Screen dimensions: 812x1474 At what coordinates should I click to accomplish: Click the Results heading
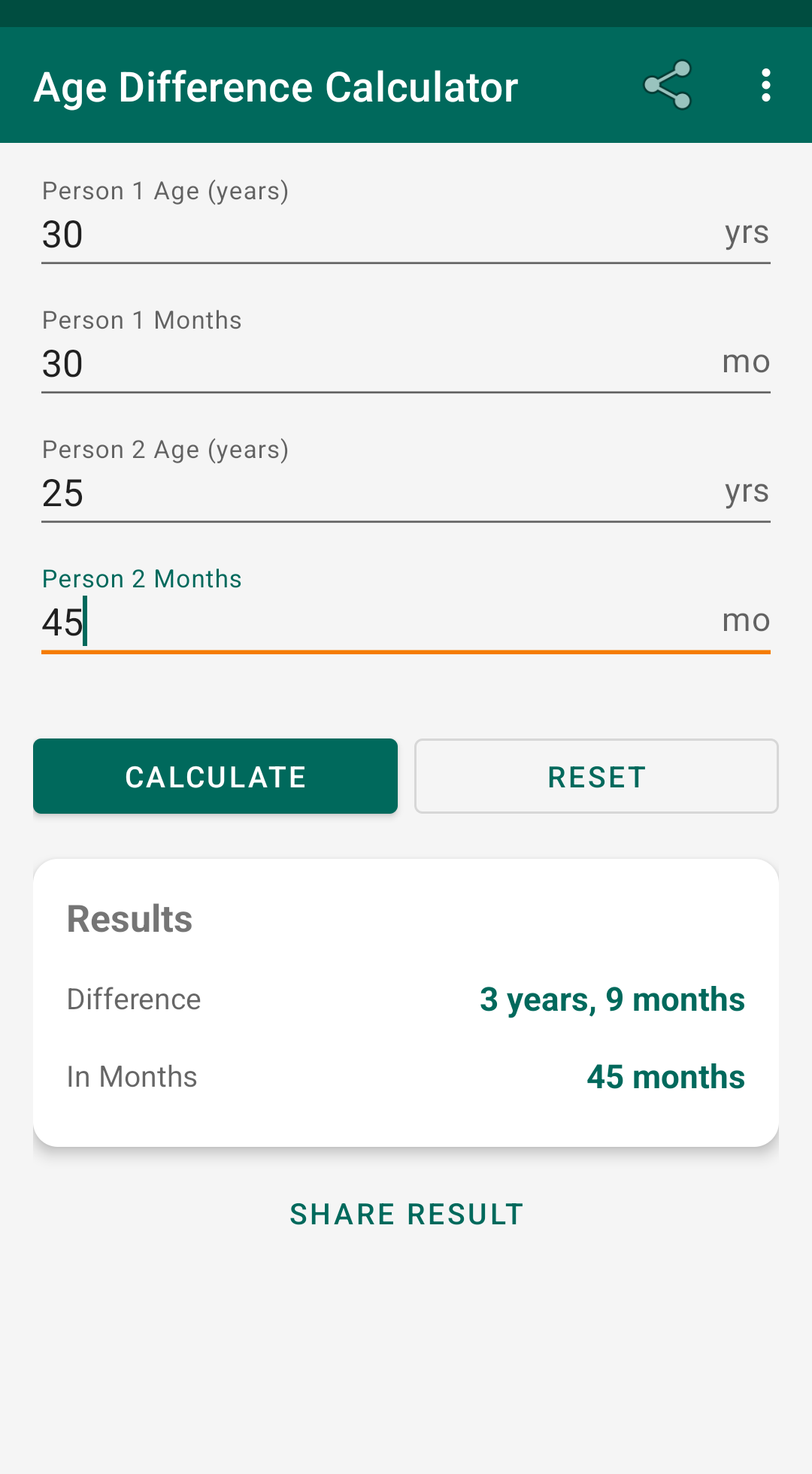[x=129, y=917]
